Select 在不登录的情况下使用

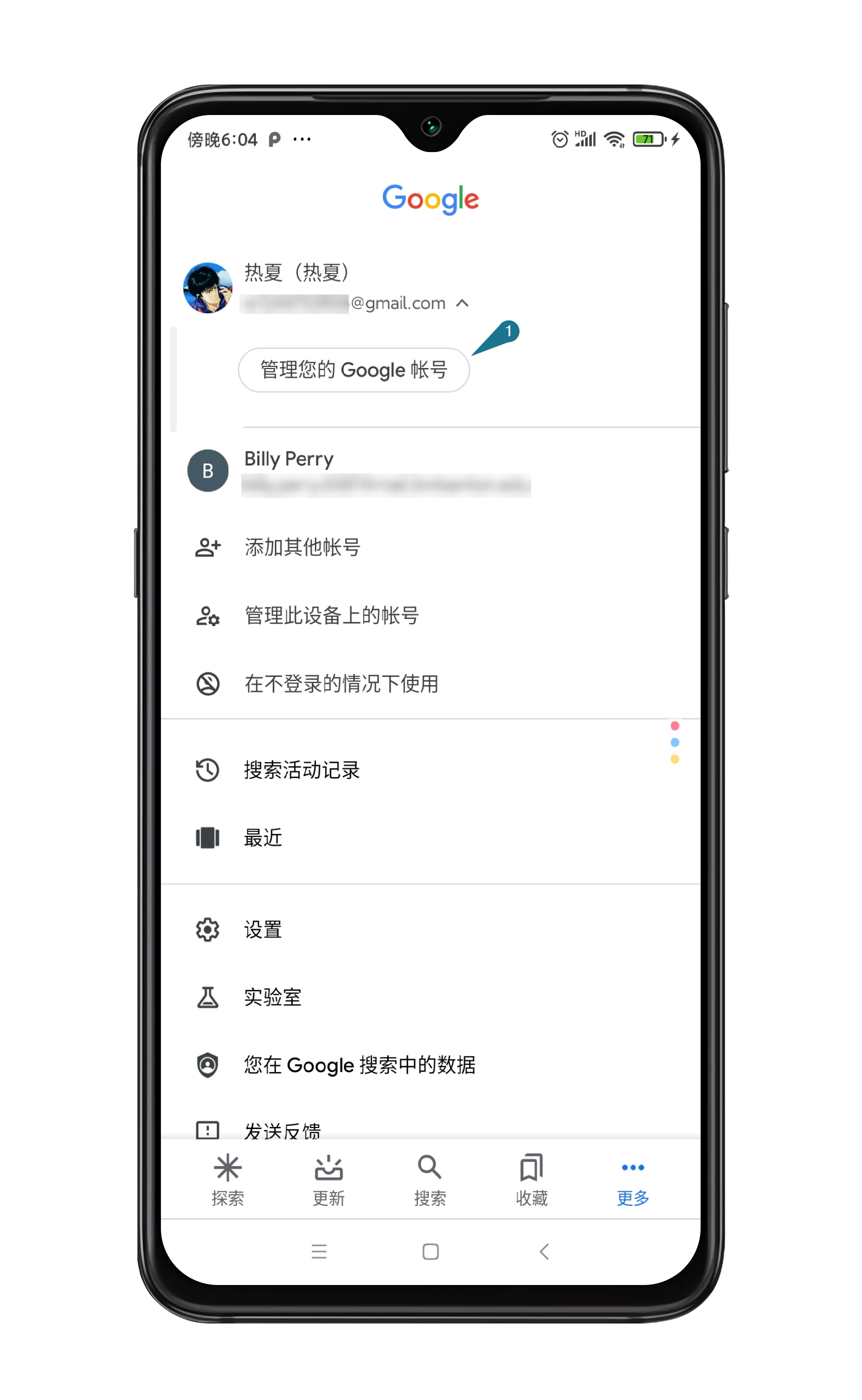coord(341,683)
